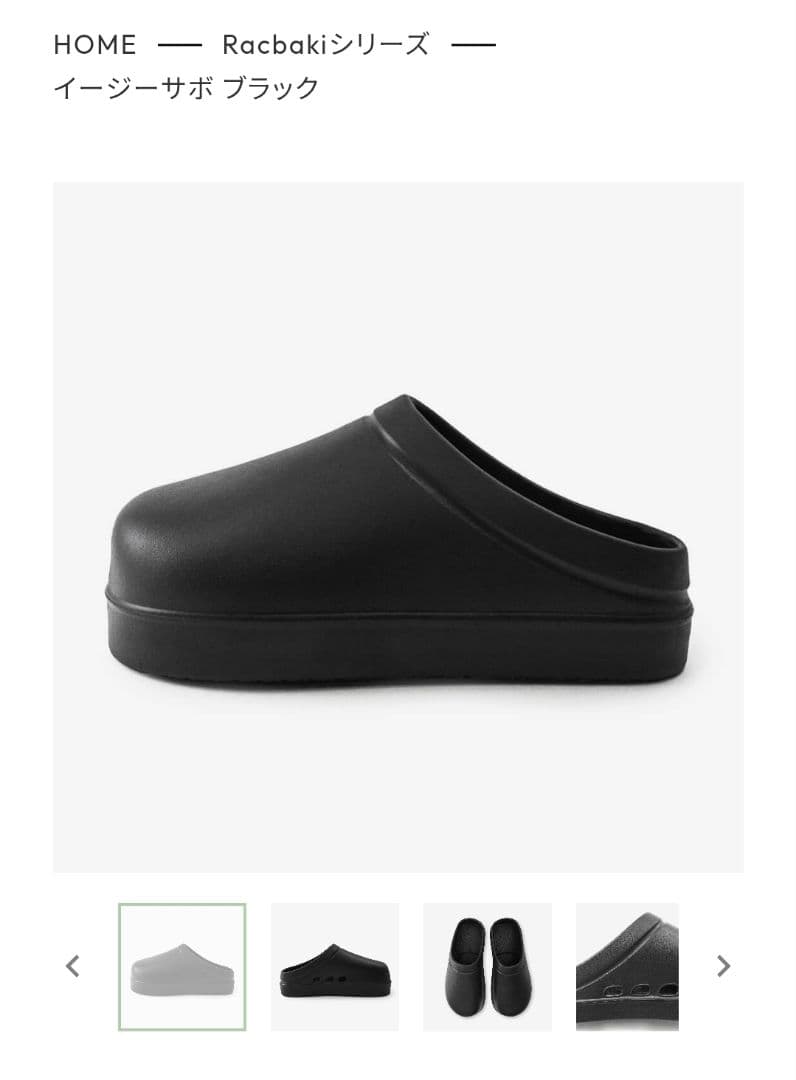This screenshot has width=796, height=1080.
Task: Select thumbnail of clog with side holes
Action: [x=335, y=967]
